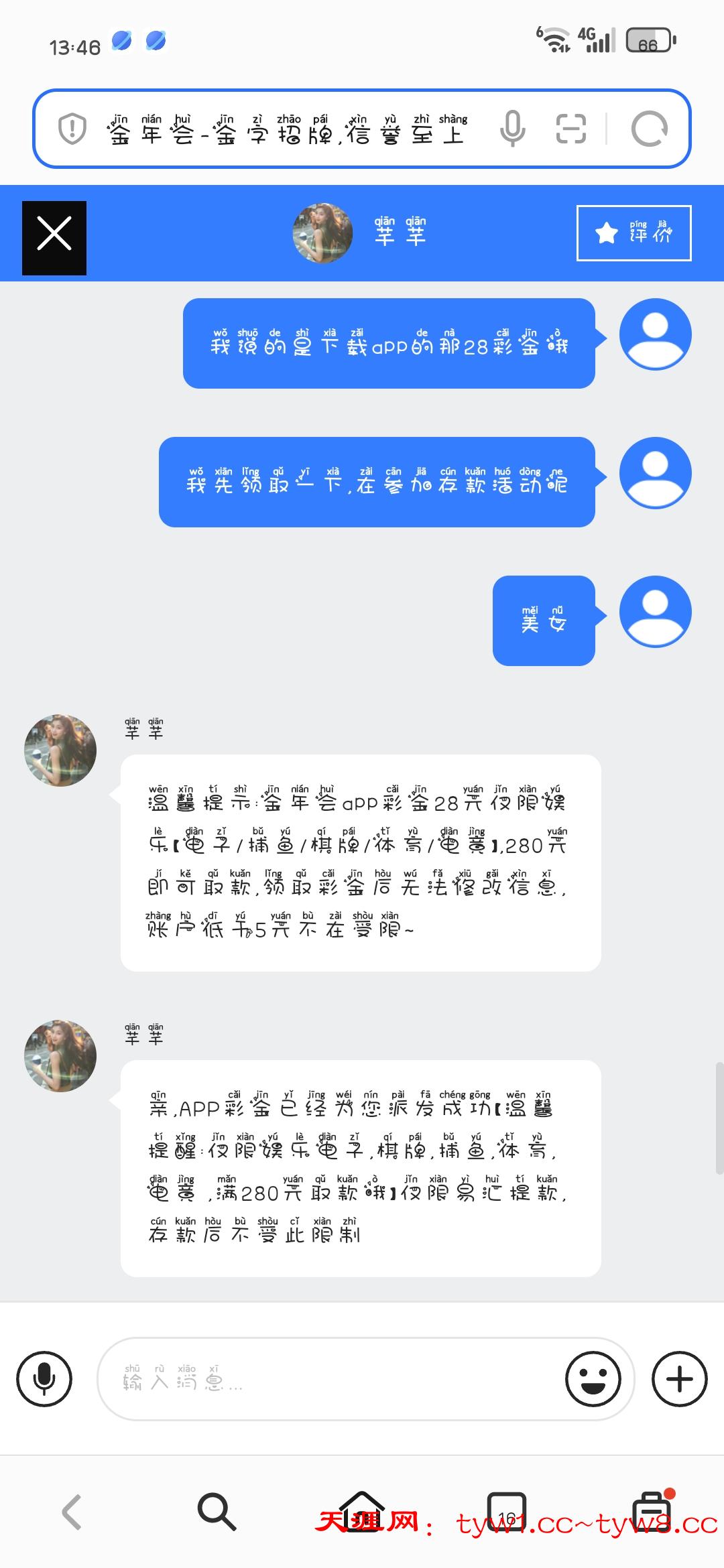724x1568 pixels.
Task: Open the plus attachment menu
Action: 680,1378
